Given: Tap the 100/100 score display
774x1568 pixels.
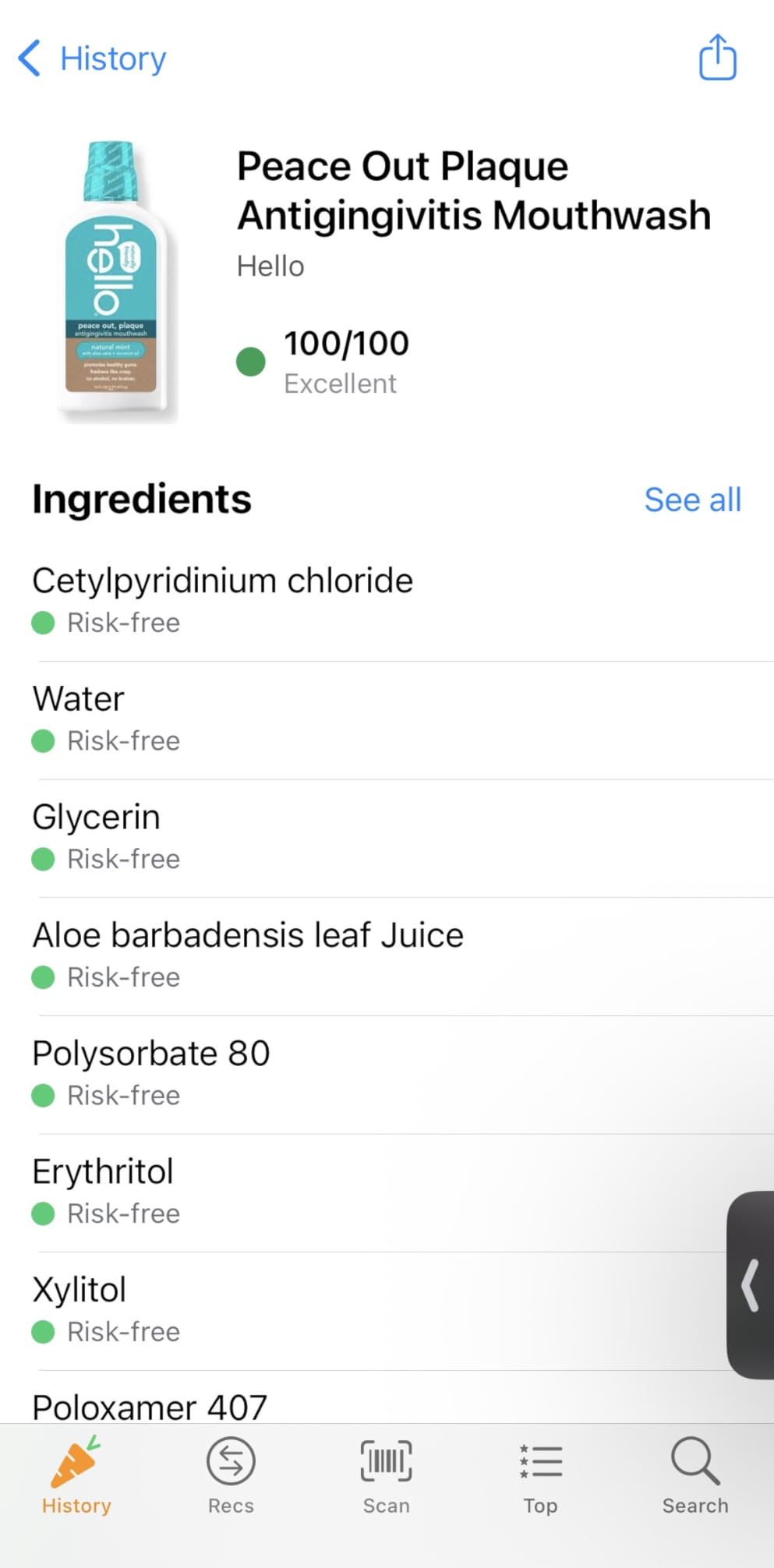Looking at the screenshot, I should [x=347, y=343].
